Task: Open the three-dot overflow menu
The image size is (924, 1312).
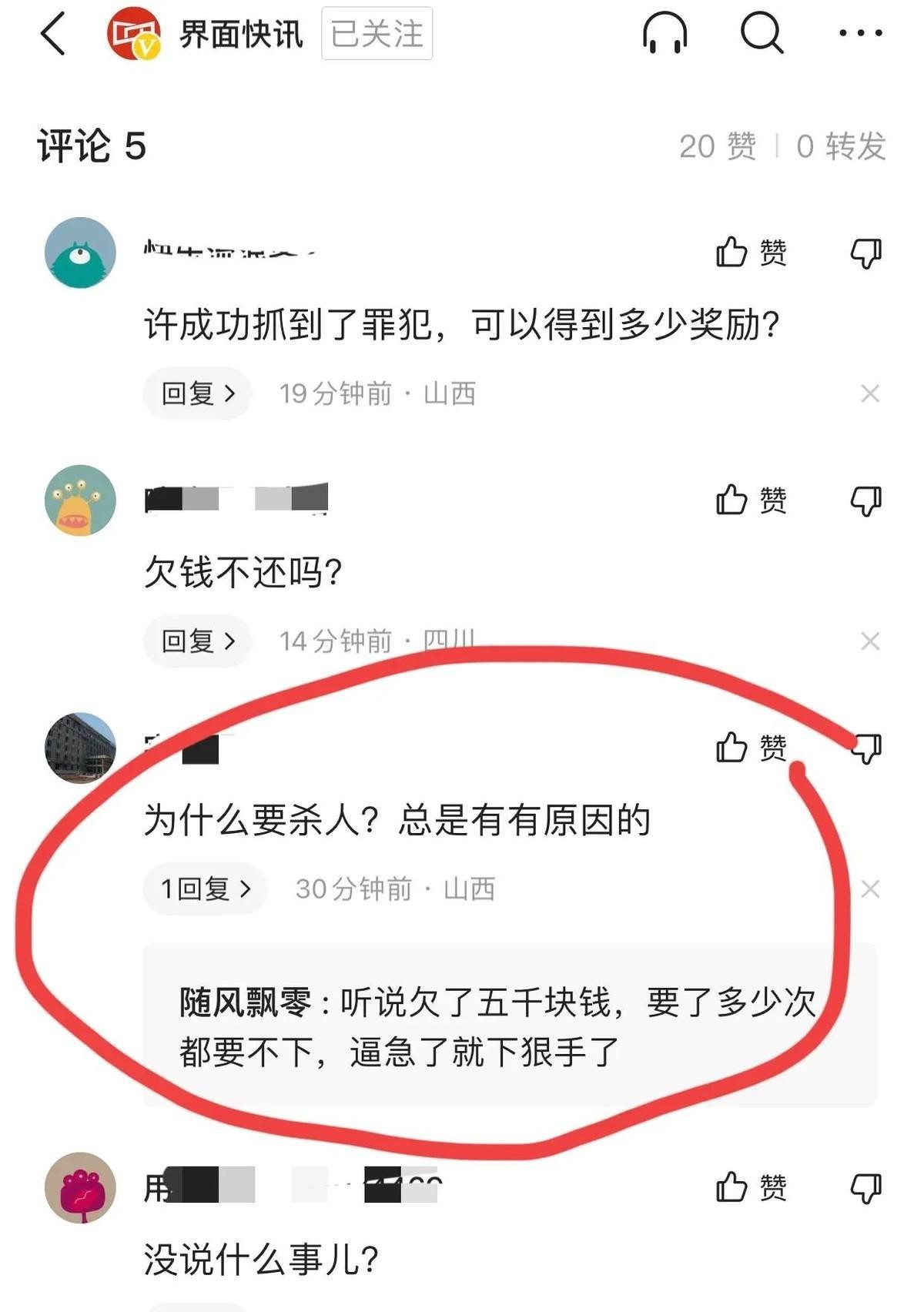Action: tap(860, 34)
